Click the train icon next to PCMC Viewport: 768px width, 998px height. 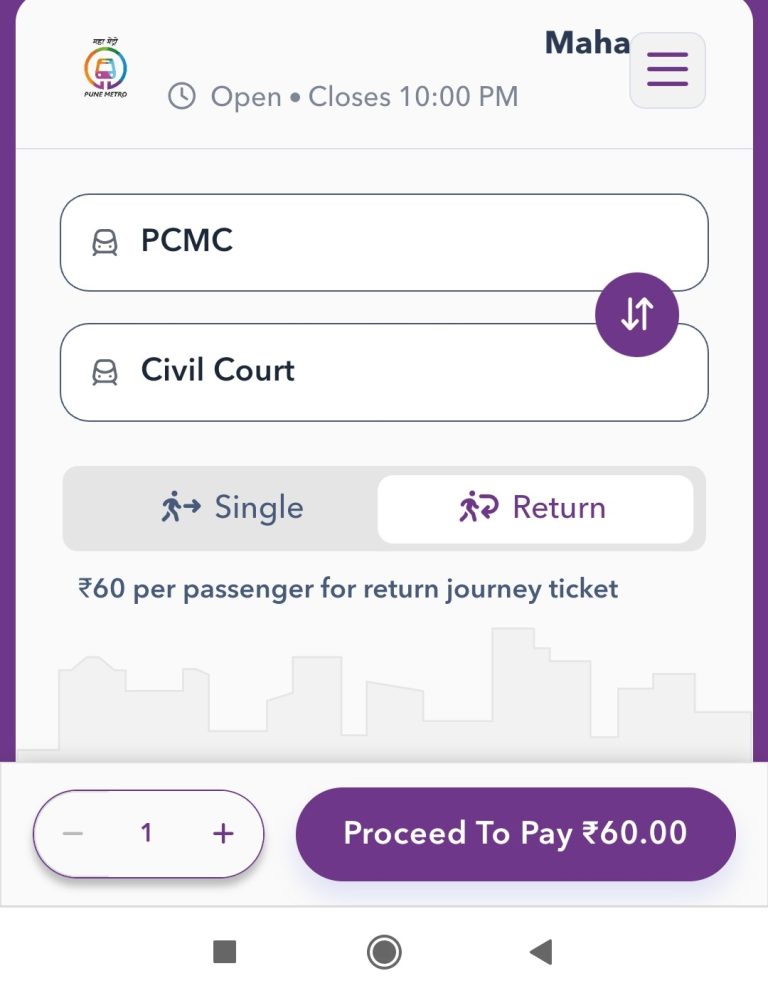coord(104,241)
